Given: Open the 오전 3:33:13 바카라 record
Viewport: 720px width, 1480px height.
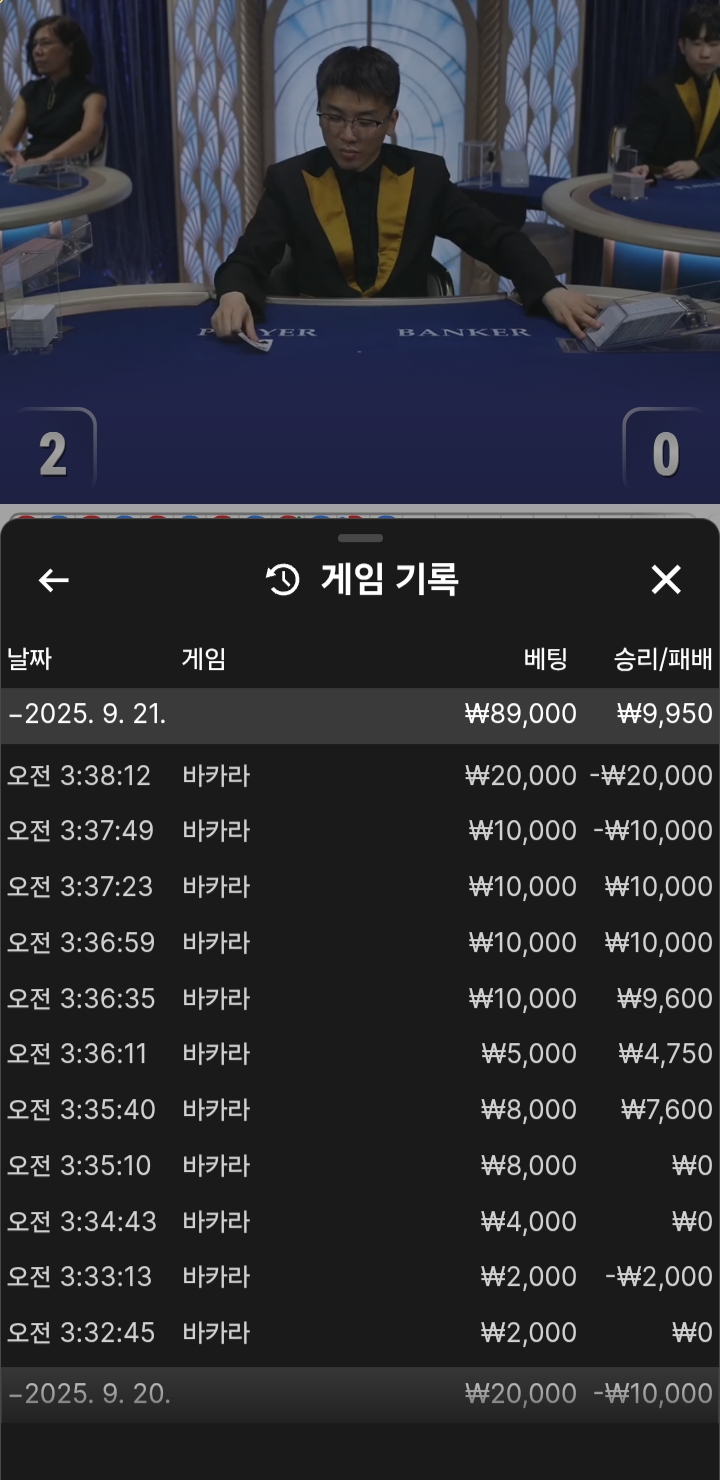Looking at the screenshot, I should [360, 1277].
